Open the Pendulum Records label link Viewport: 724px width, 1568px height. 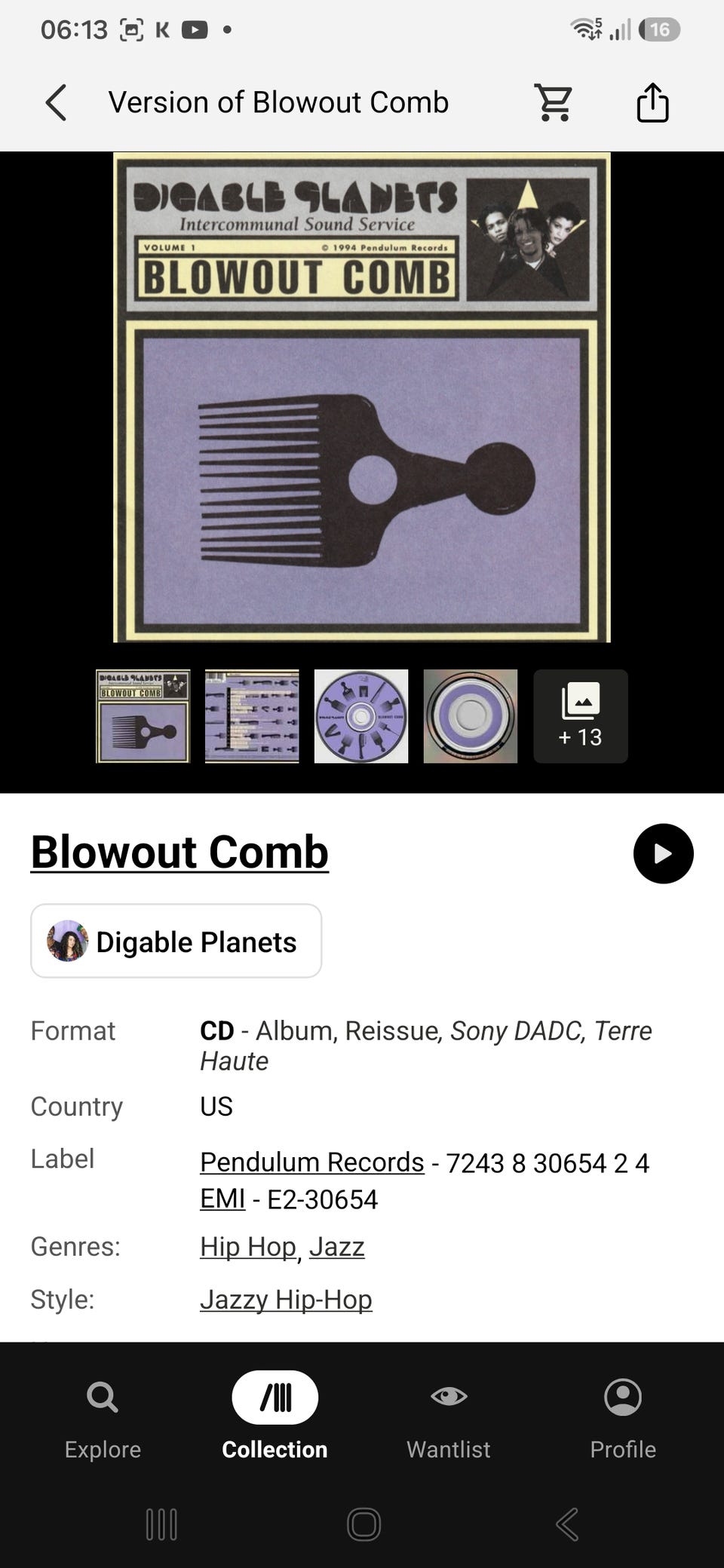point(312,1162)
